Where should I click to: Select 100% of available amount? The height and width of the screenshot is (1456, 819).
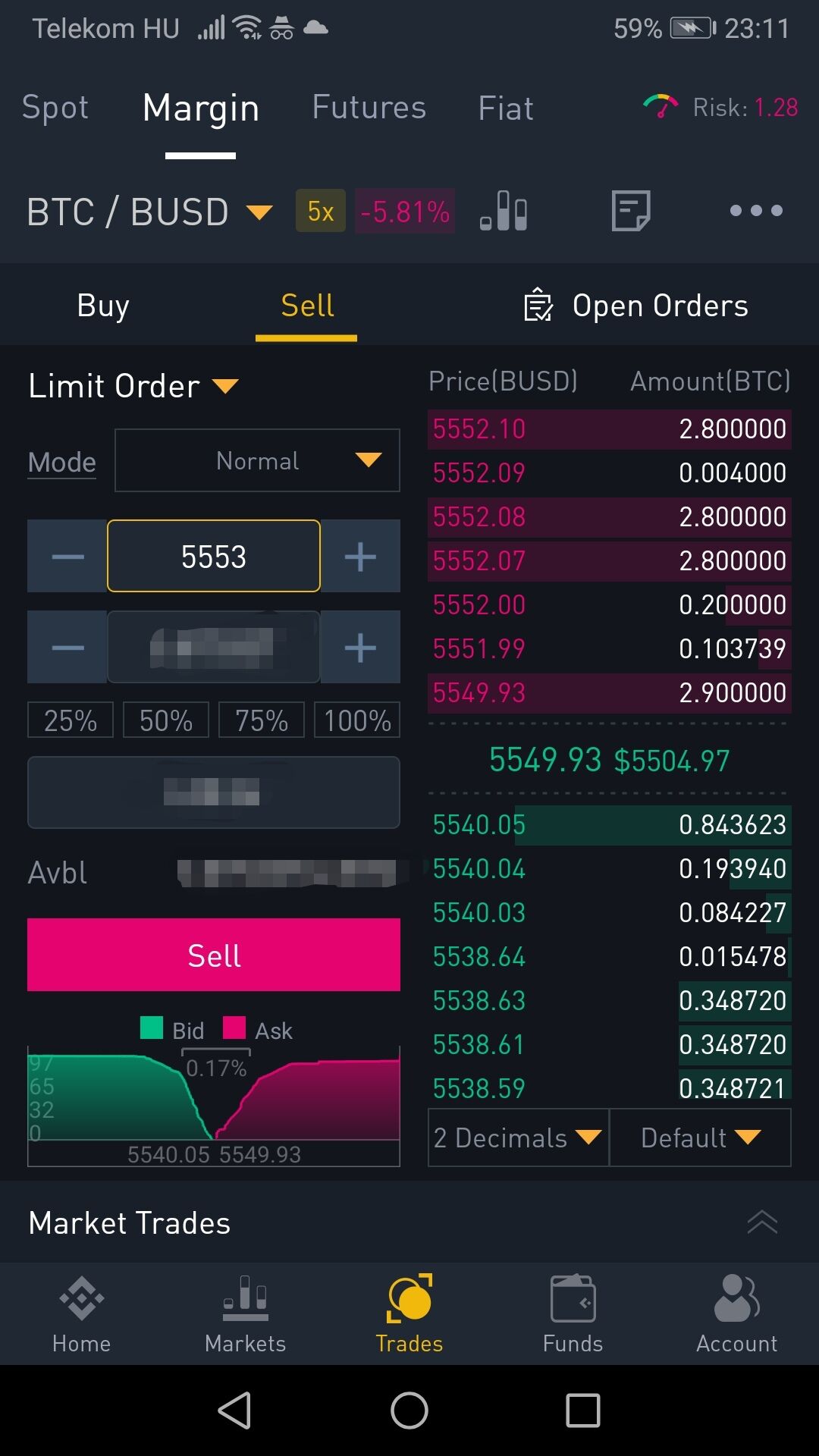coord(357,720)
